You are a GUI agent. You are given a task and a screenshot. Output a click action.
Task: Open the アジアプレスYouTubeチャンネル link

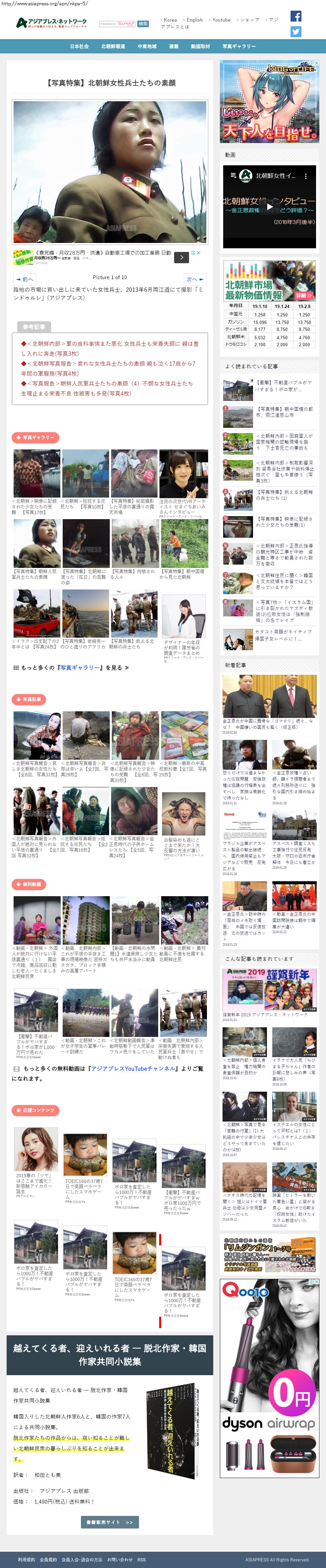coord(131,1069)
